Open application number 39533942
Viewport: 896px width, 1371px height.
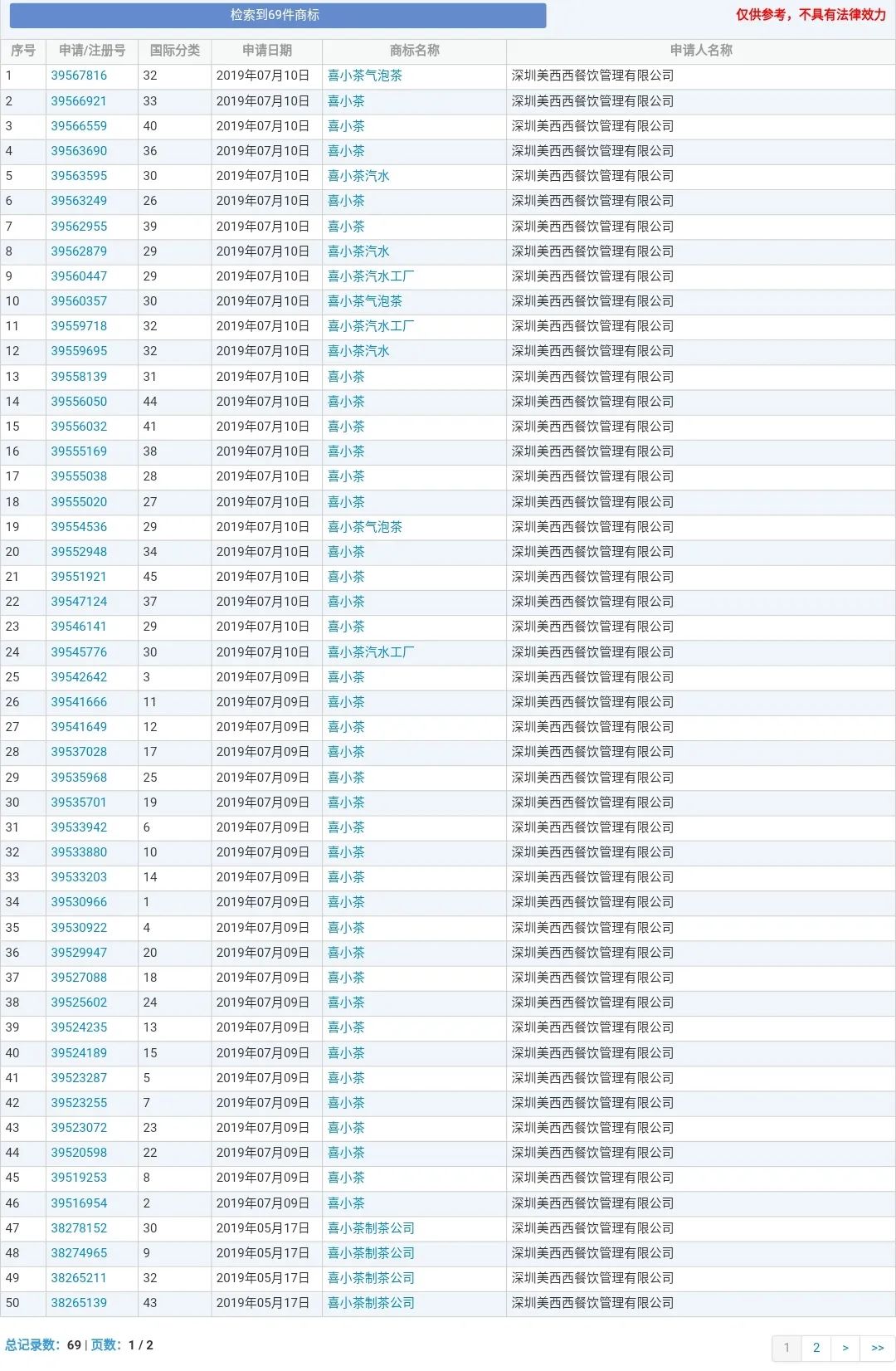point(79,827)
